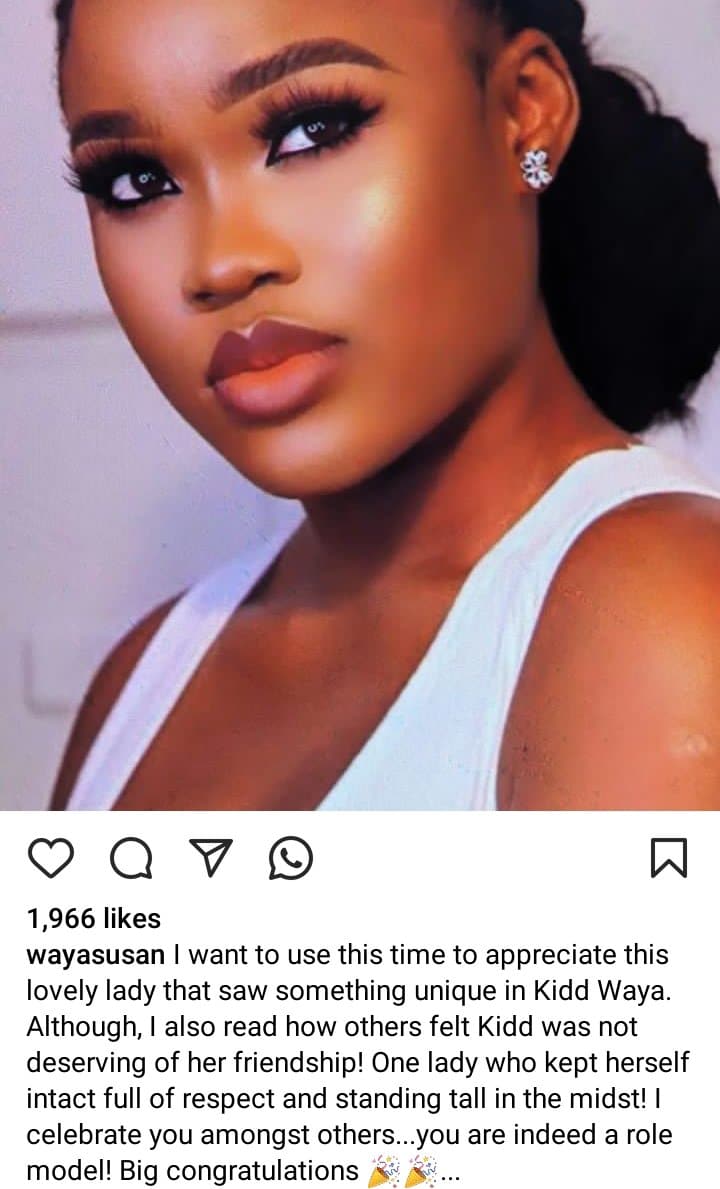
Task: Share post via the WhatsApp icon
Action: (290, 858)
